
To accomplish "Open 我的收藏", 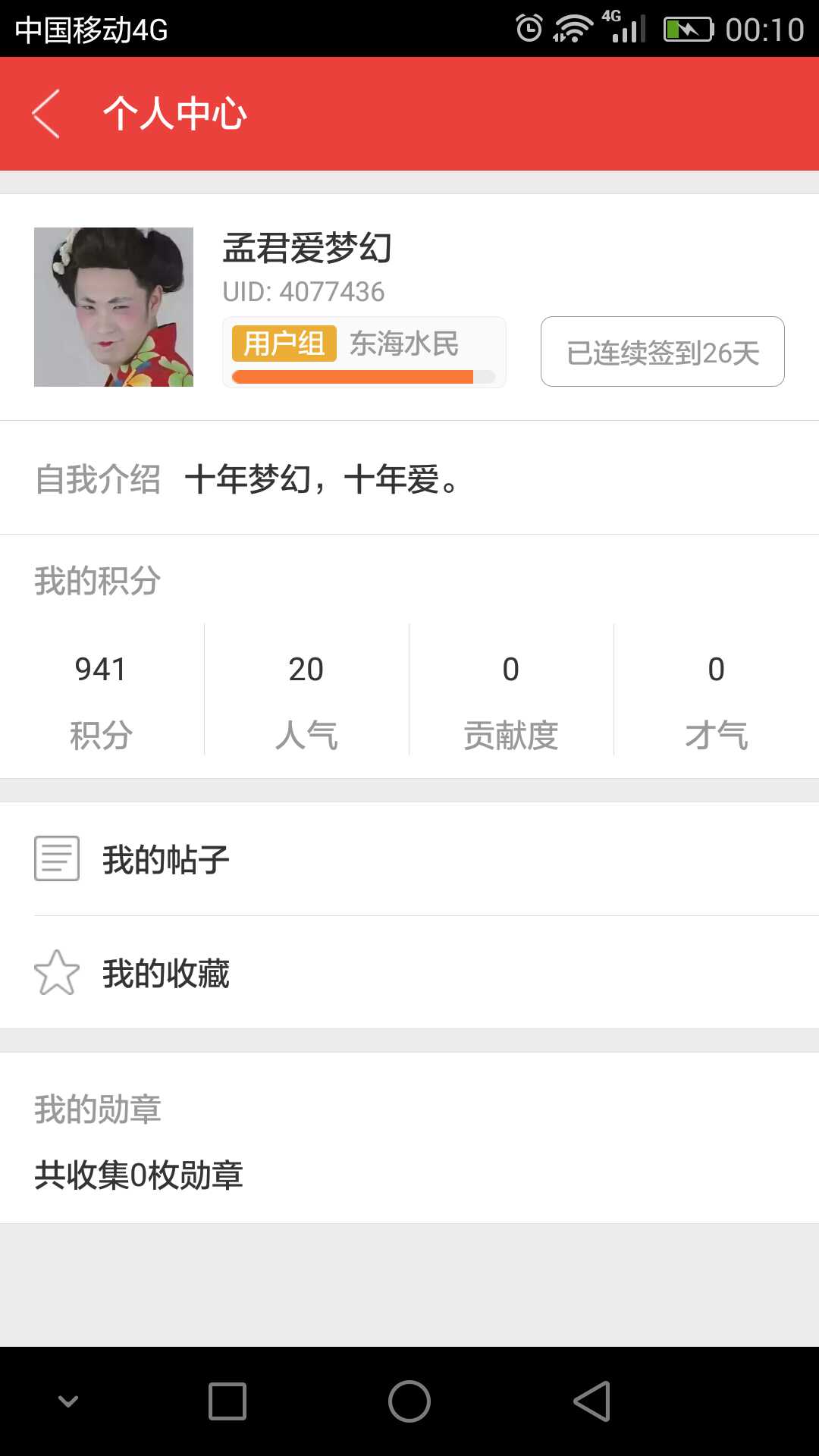I will coord(409,973).
